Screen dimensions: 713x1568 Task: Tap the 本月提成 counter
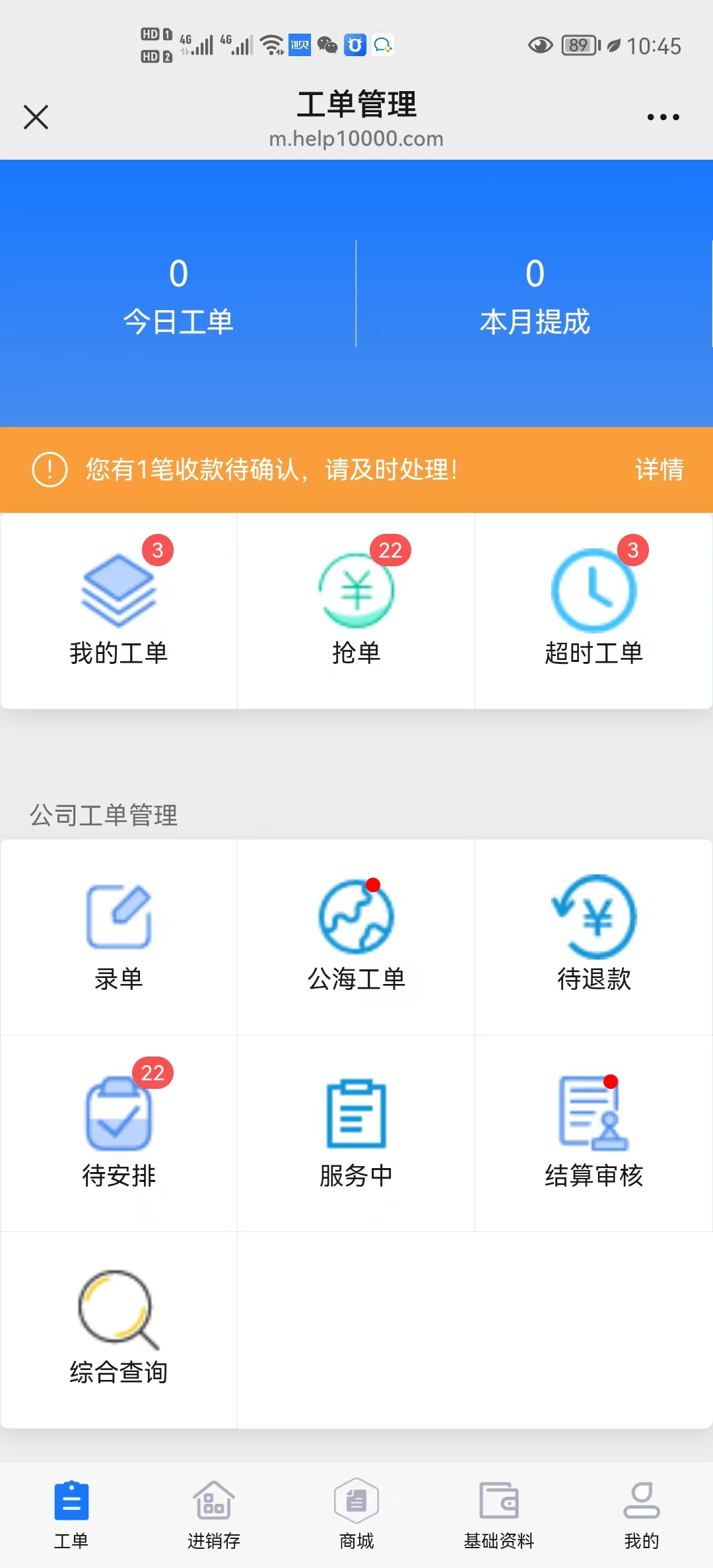coord(535,296)
